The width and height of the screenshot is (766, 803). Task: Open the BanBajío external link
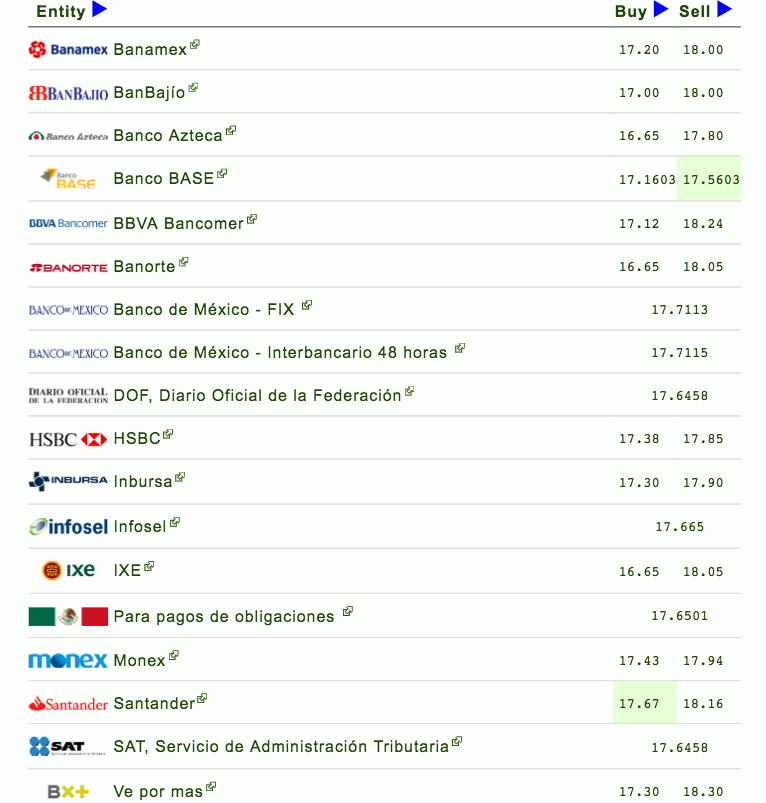[149, 92]
